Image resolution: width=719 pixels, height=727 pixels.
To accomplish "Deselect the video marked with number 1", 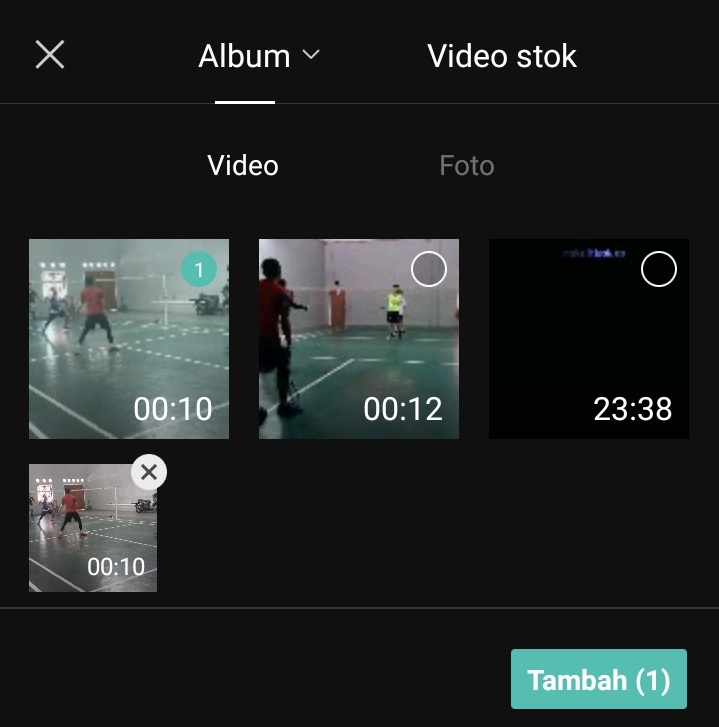I will pyautogui.click(x=199, y=269).
